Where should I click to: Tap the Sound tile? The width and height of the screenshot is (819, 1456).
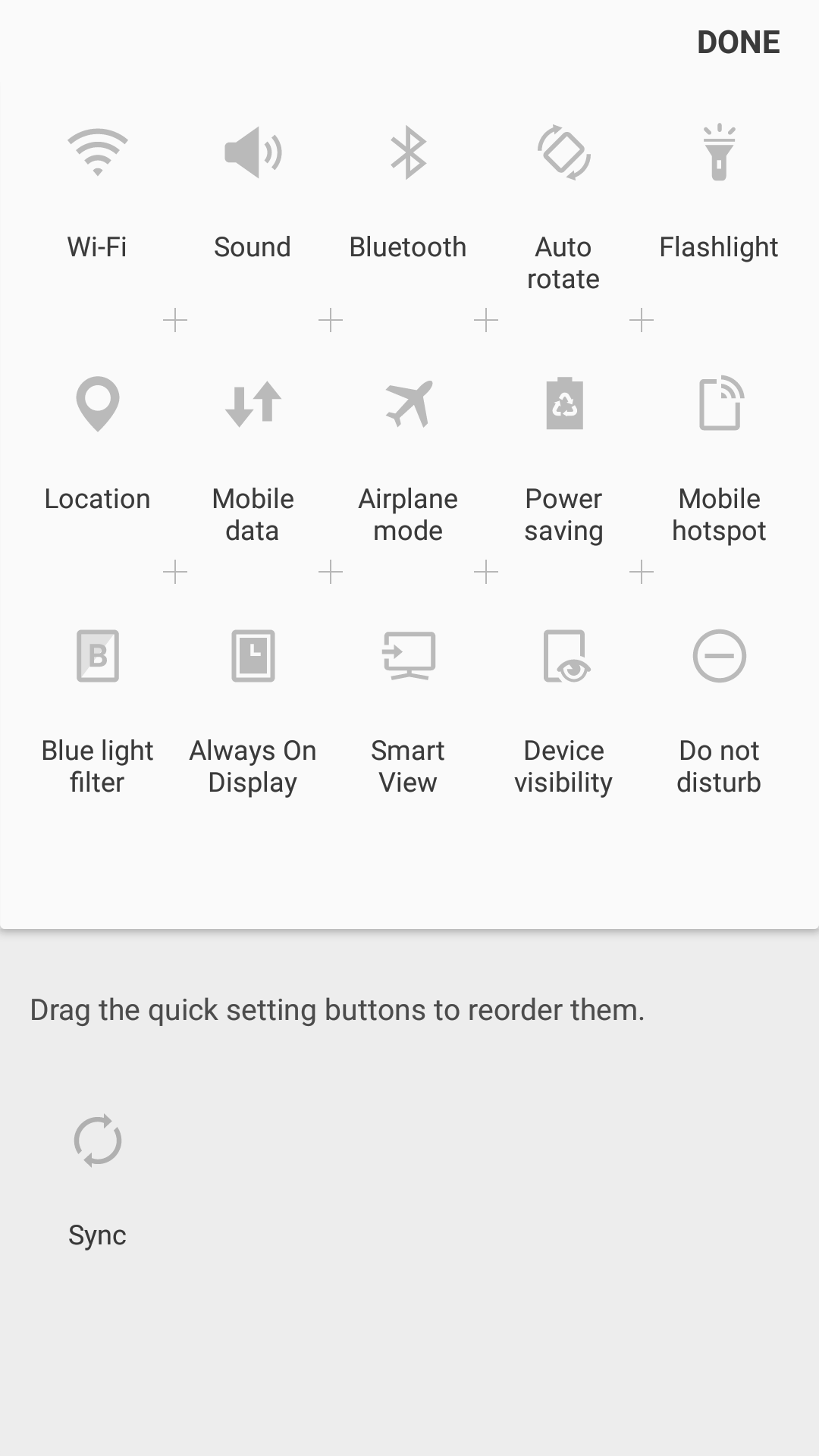(x=253, y=193)
